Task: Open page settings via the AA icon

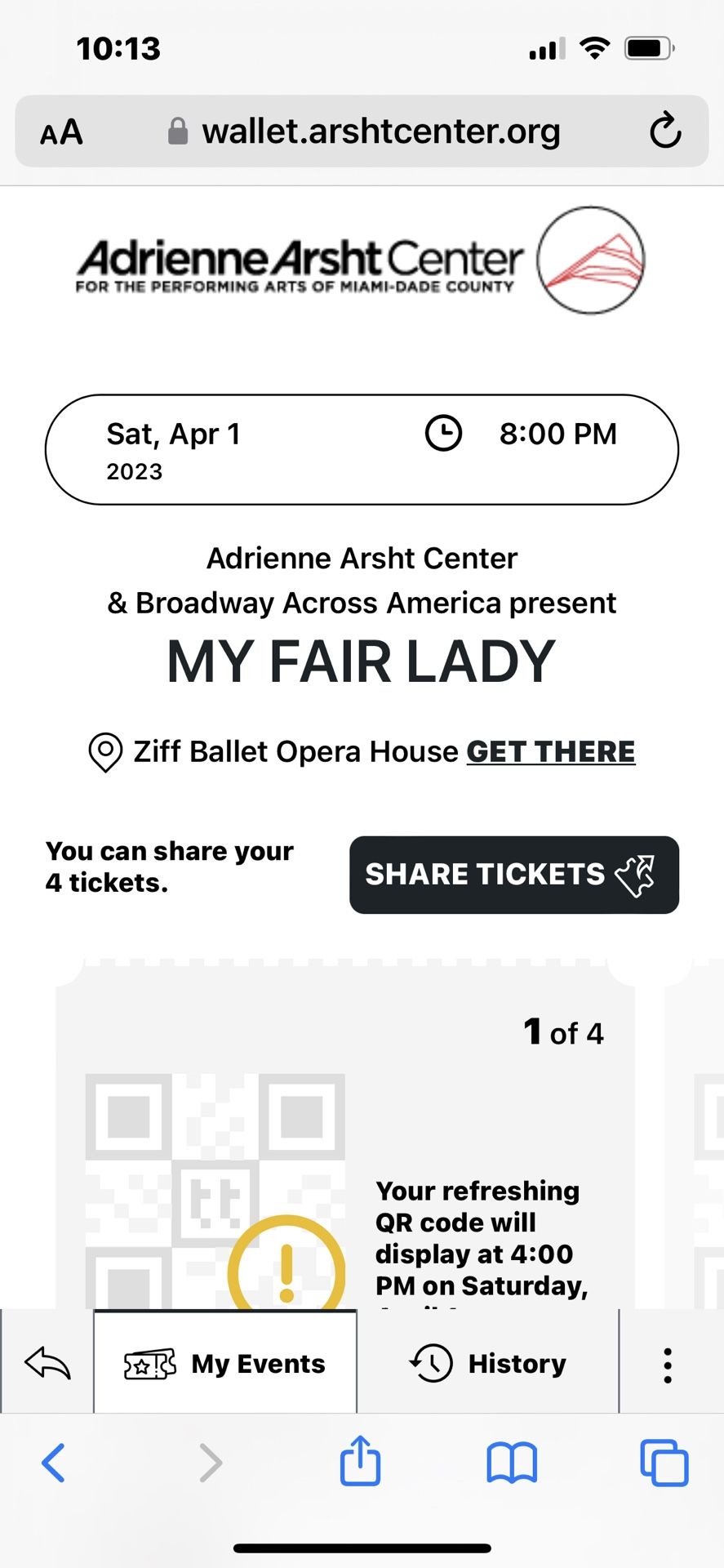Action: point(61,131)
